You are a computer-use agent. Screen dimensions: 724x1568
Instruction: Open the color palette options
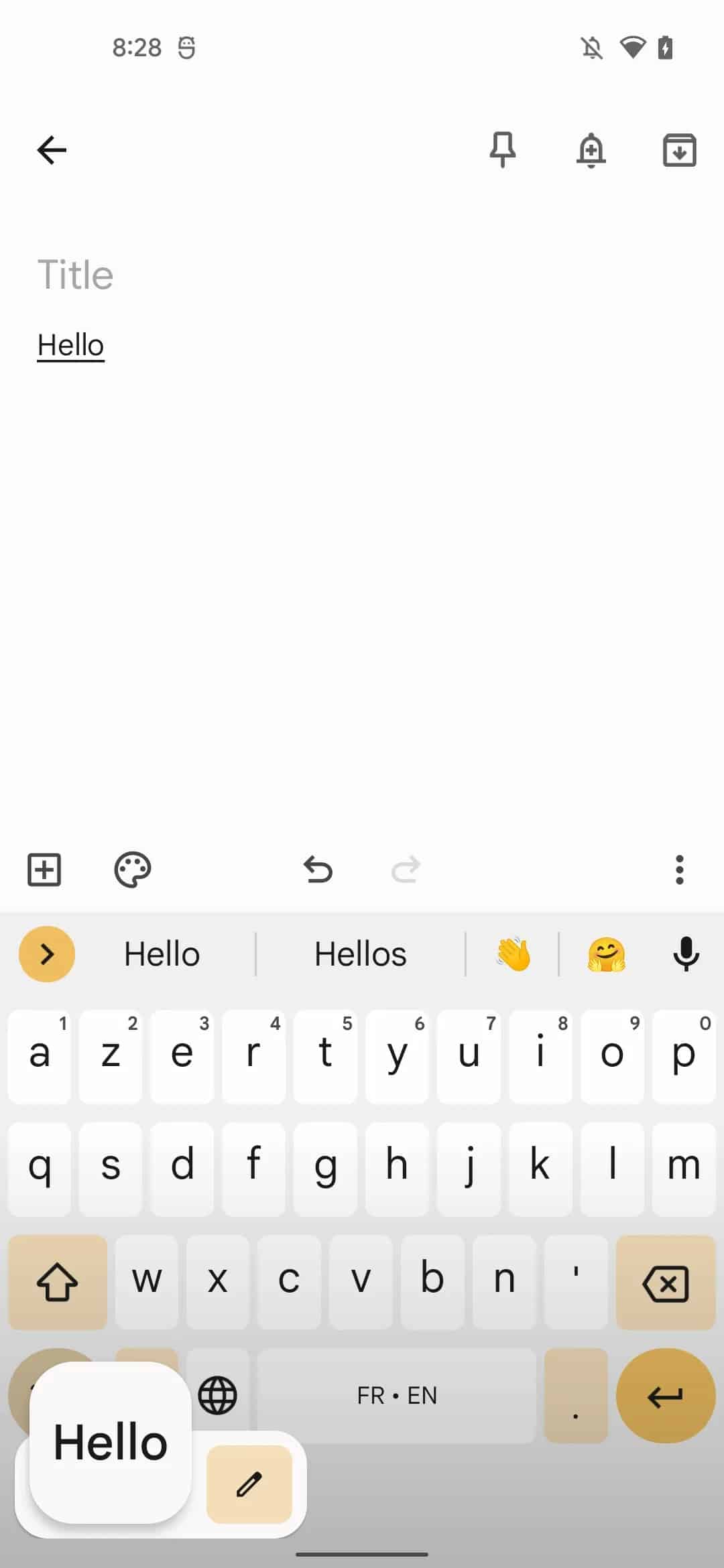coord(132,870)
